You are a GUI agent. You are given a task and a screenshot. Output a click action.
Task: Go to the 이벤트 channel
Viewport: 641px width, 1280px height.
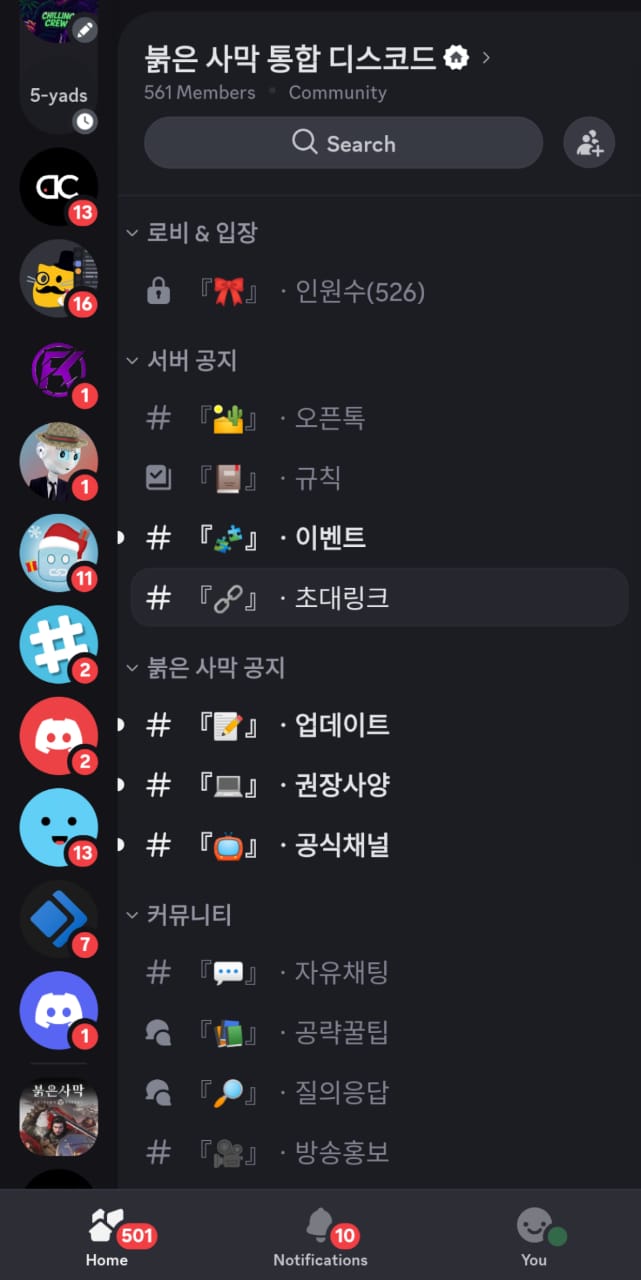[330, 538]
